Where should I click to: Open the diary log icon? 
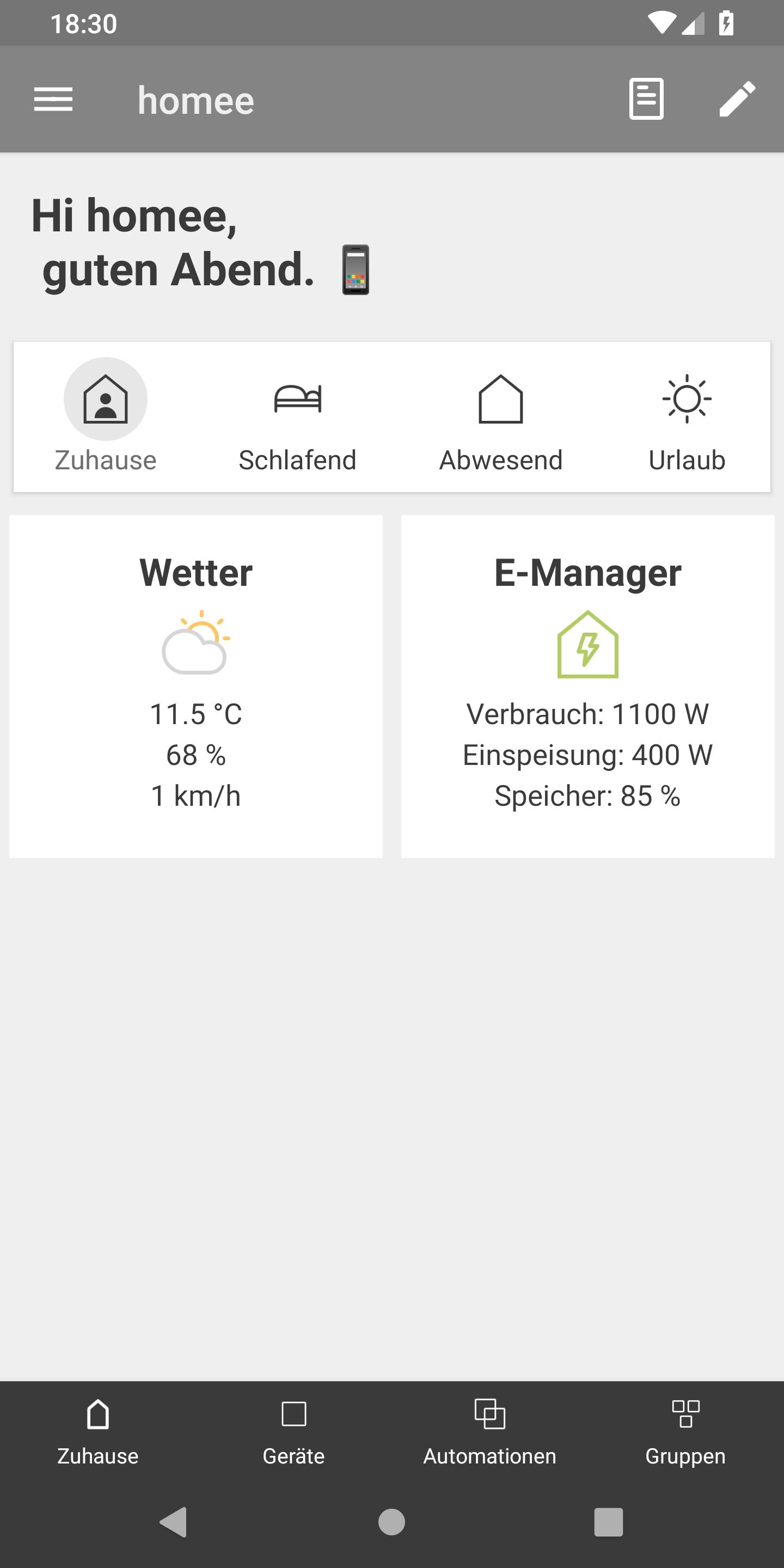[x=646, y=99]
